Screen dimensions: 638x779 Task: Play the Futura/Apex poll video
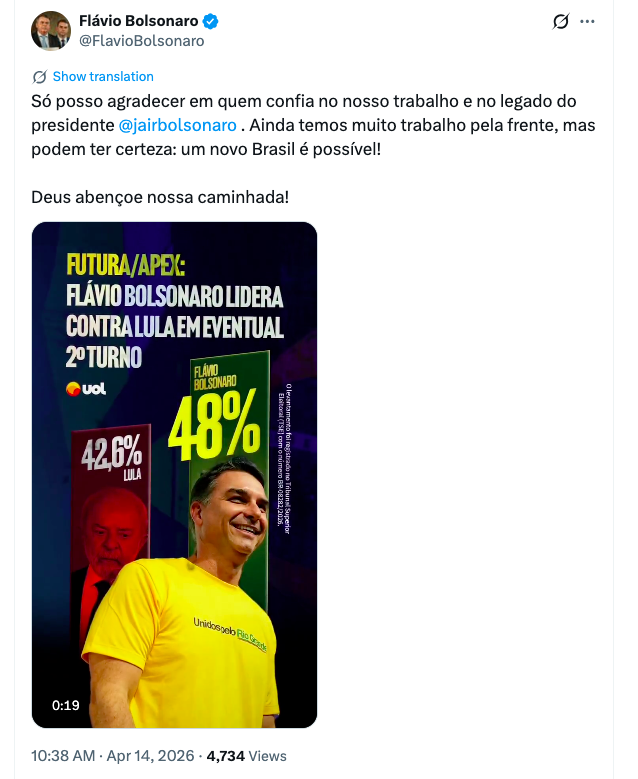point(174,474)
